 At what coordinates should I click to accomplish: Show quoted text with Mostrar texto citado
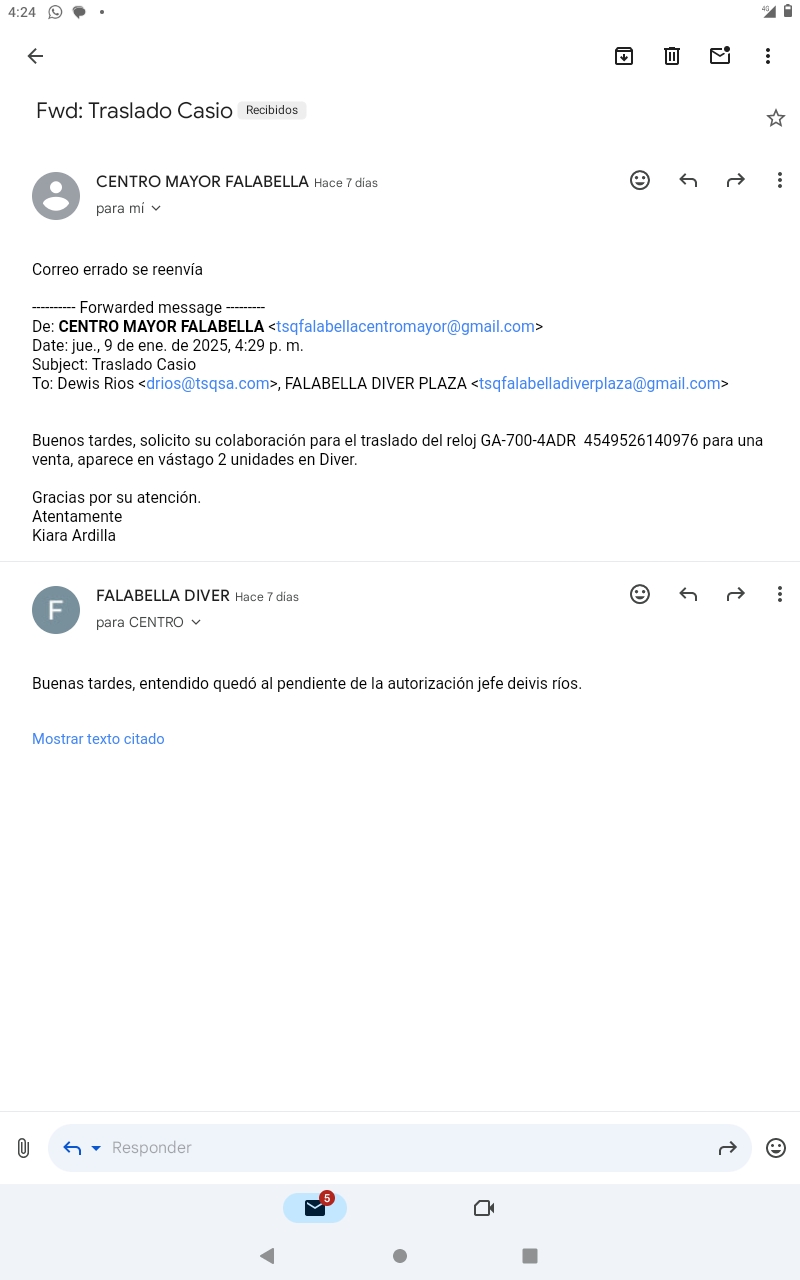pos(98,739)
